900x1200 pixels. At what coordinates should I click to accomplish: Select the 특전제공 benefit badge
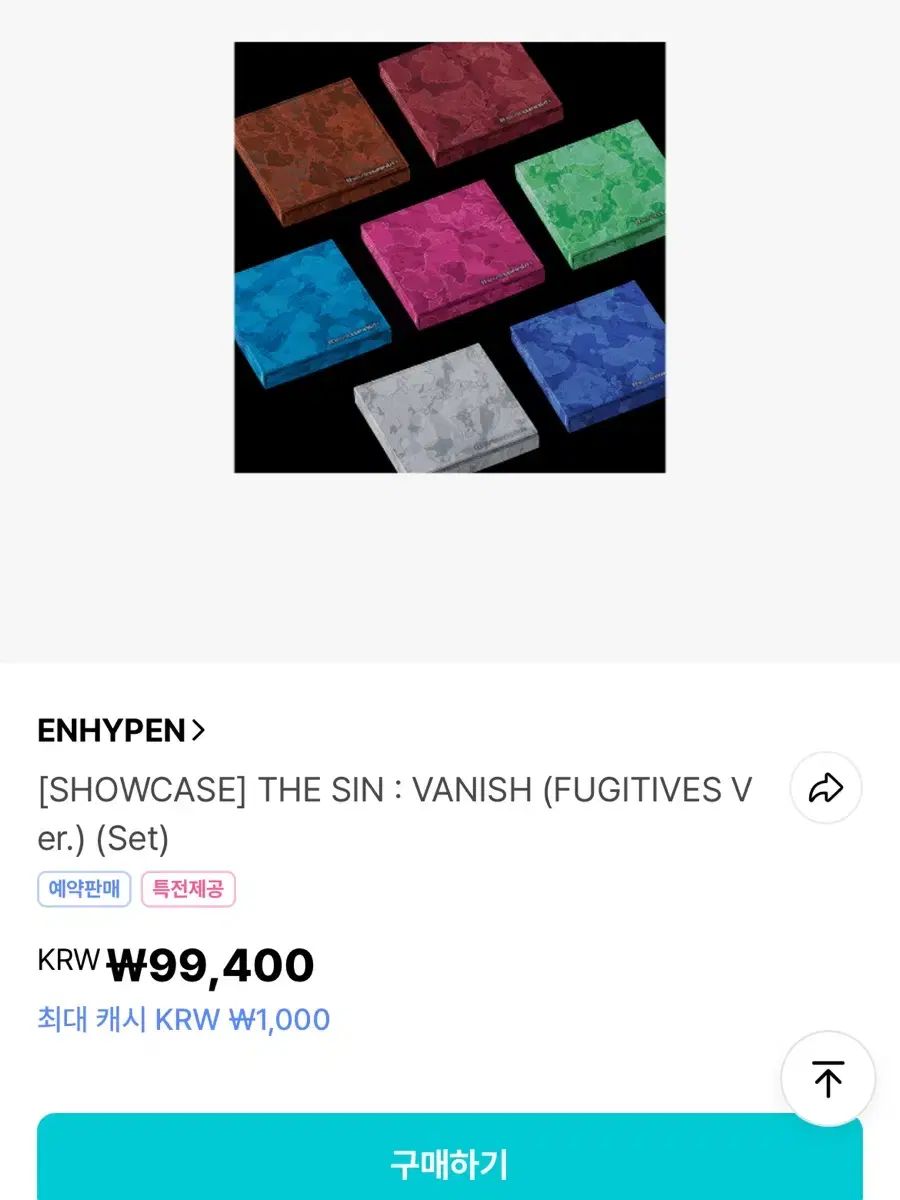[x=188, y=890]
